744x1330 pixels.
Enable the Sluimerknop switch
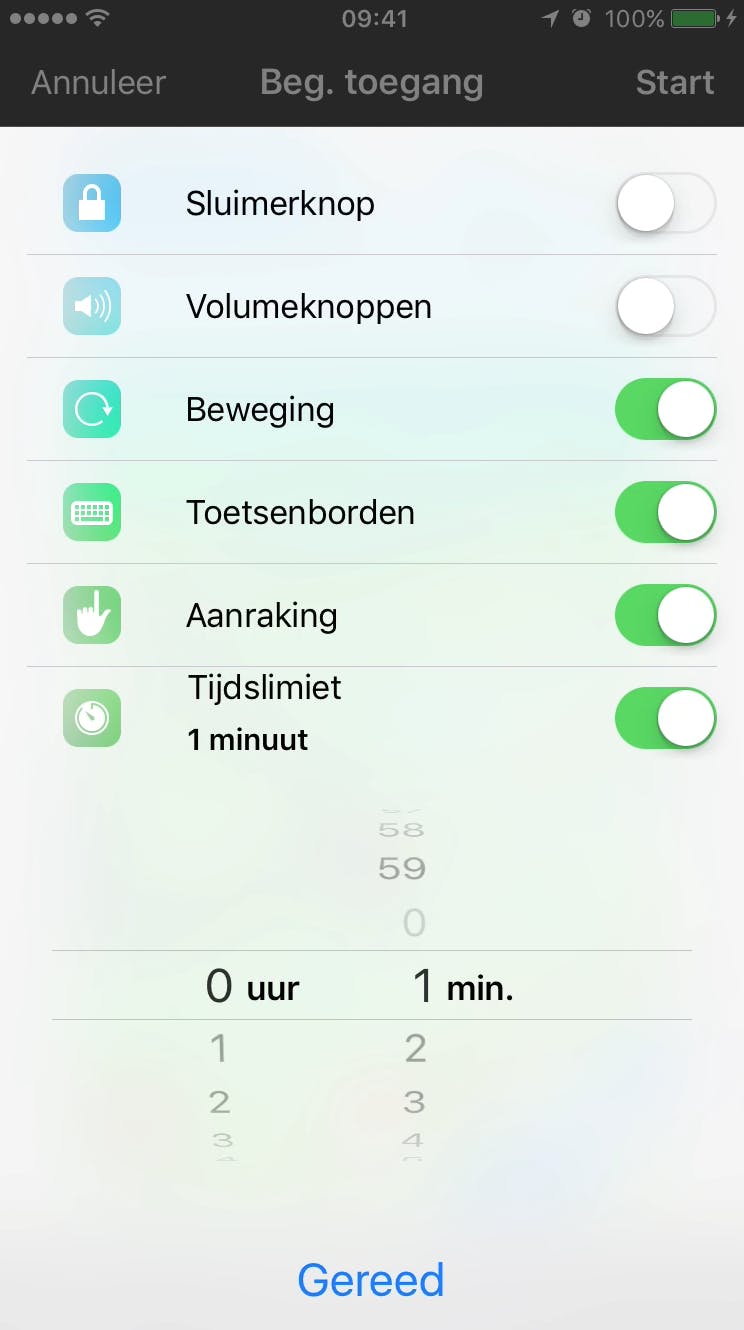(665, 203)
